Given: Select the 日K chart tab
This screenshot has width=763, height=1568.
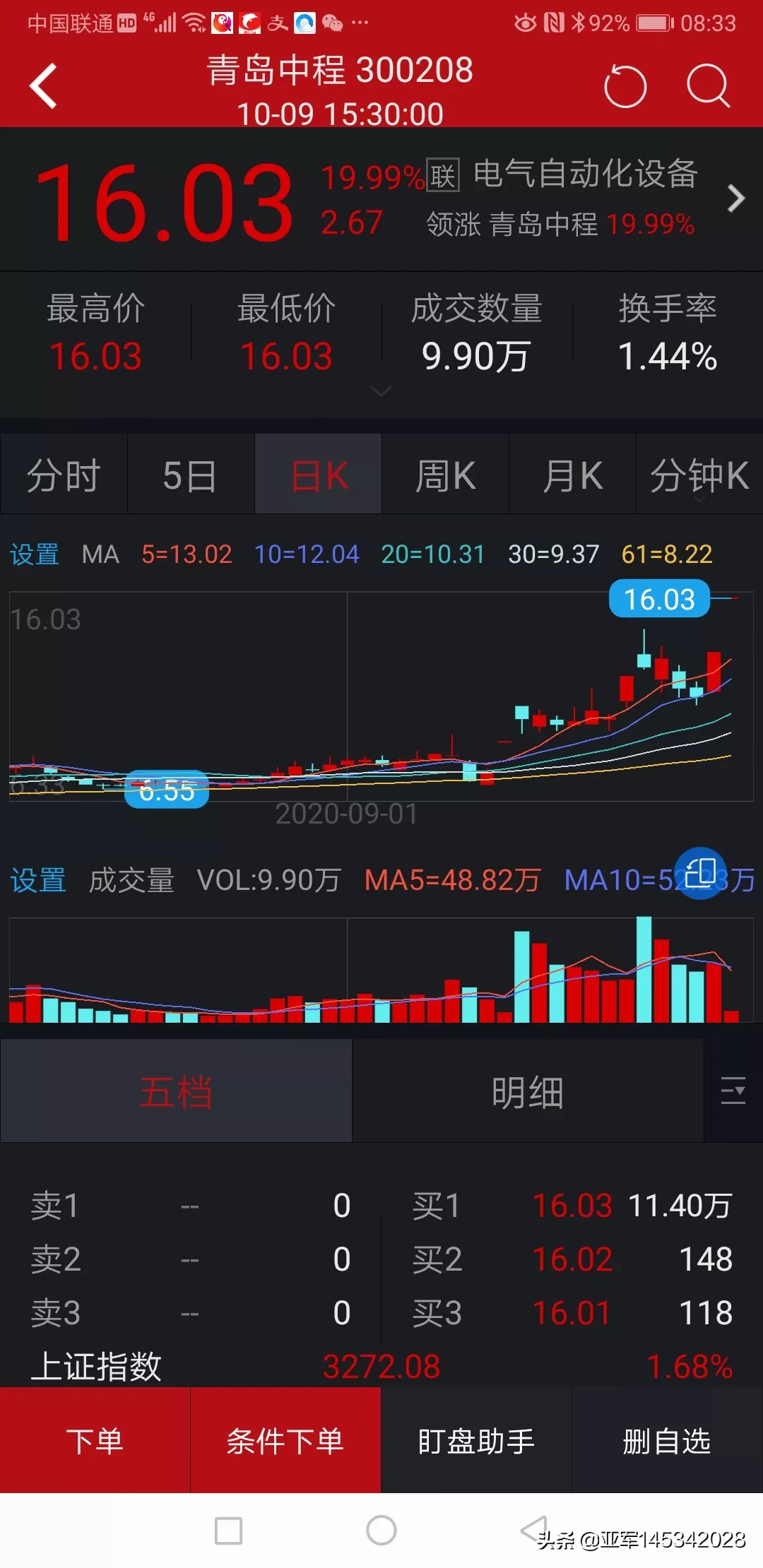Looking at the screenshot, I should pos(319,475).
